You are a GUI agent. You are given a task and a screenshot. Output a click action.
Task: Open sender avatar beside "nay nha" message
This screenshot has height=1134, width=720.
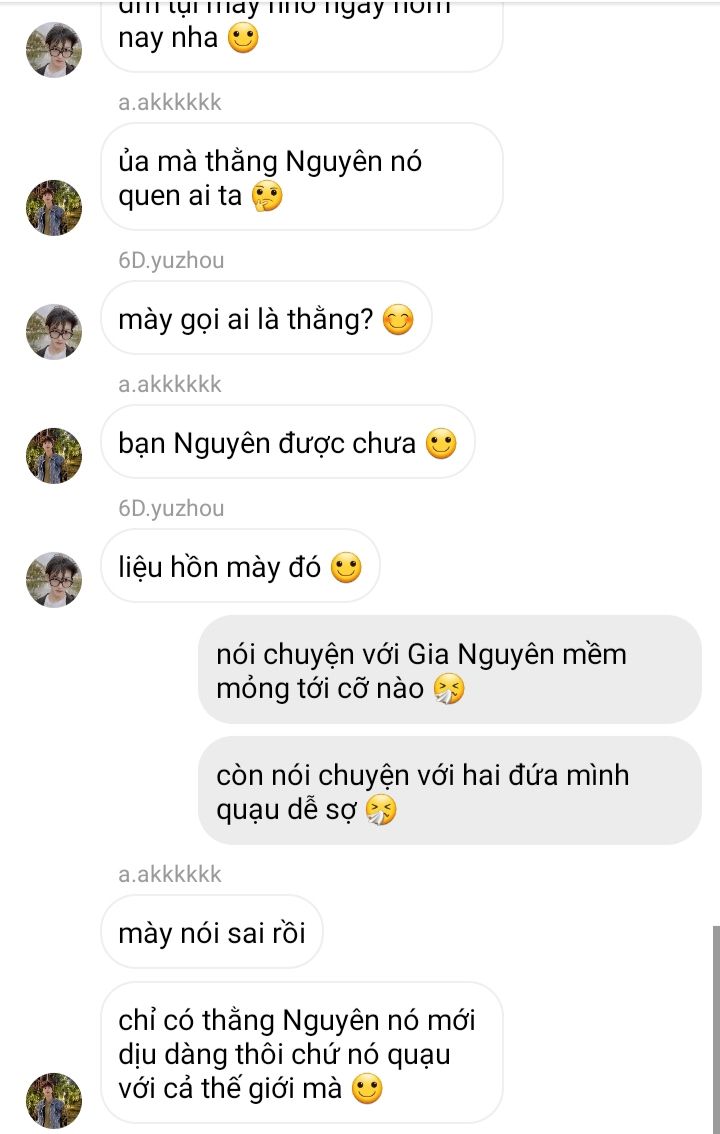click(53, 51)
